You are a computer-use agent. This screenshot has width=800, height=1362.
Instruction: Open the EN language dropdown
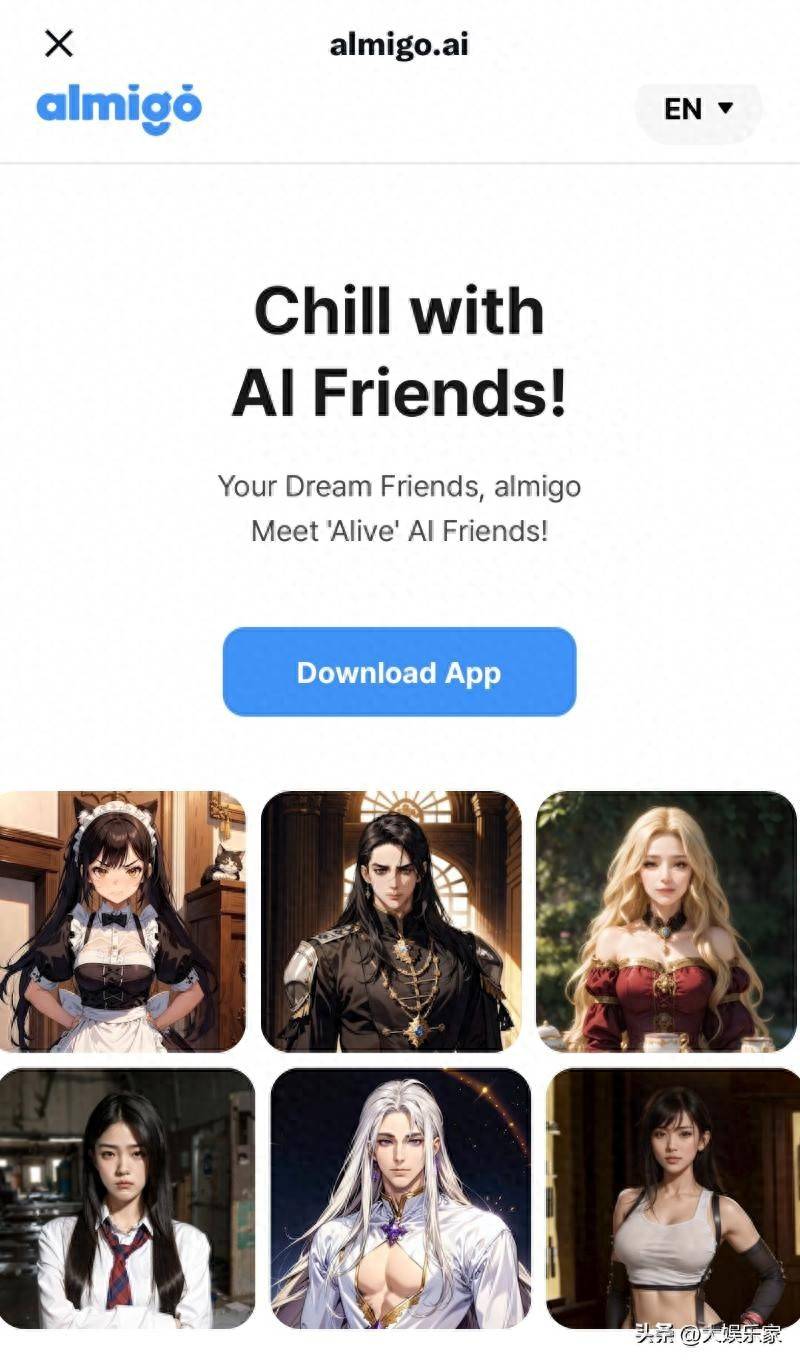click(x=699, y=108)
